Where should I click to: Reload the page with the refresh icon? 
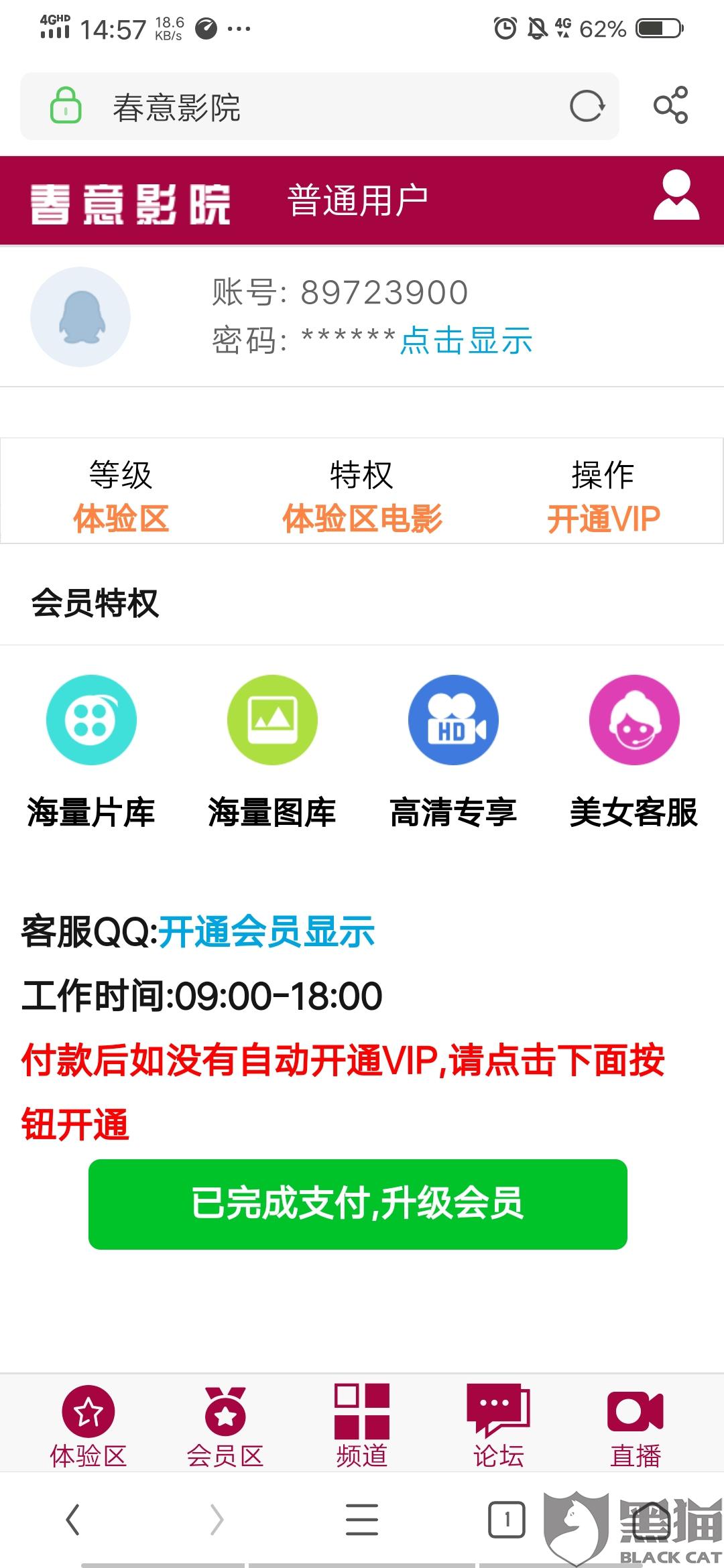pyautogui.click(x=587, y=106)
